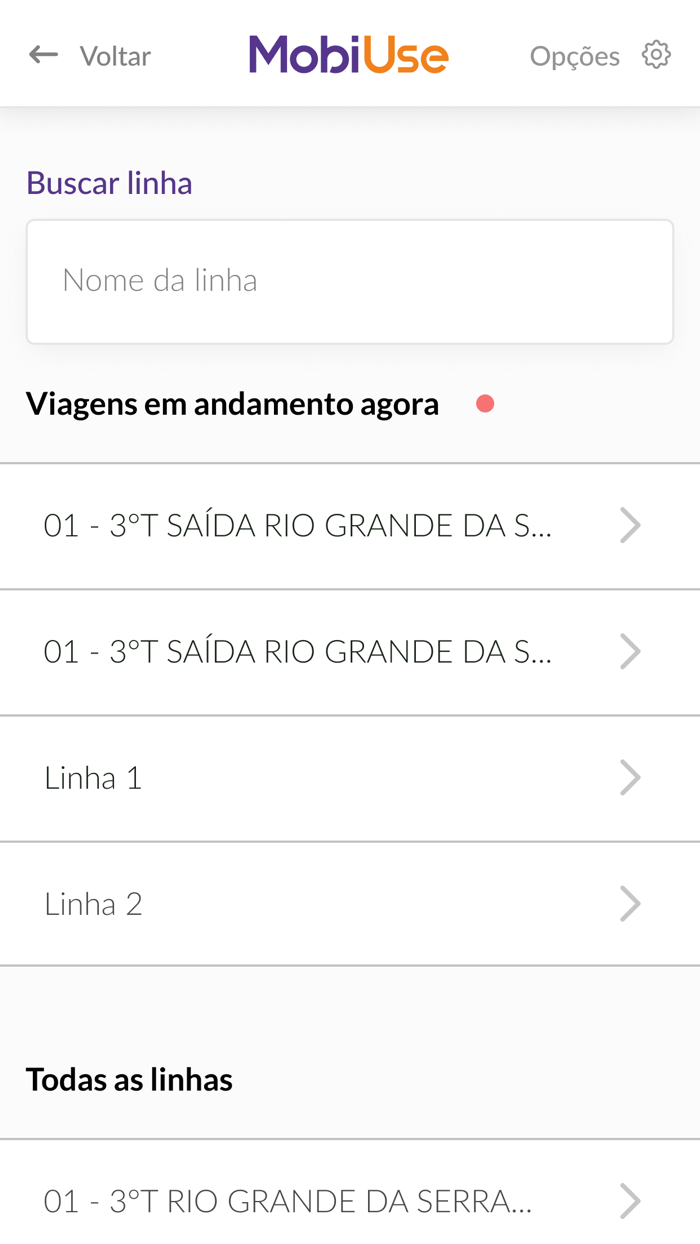Open the Linha 2 trip
This screenshot has height=1244, width=700.
pyautogui.click(x=350, y=904)
